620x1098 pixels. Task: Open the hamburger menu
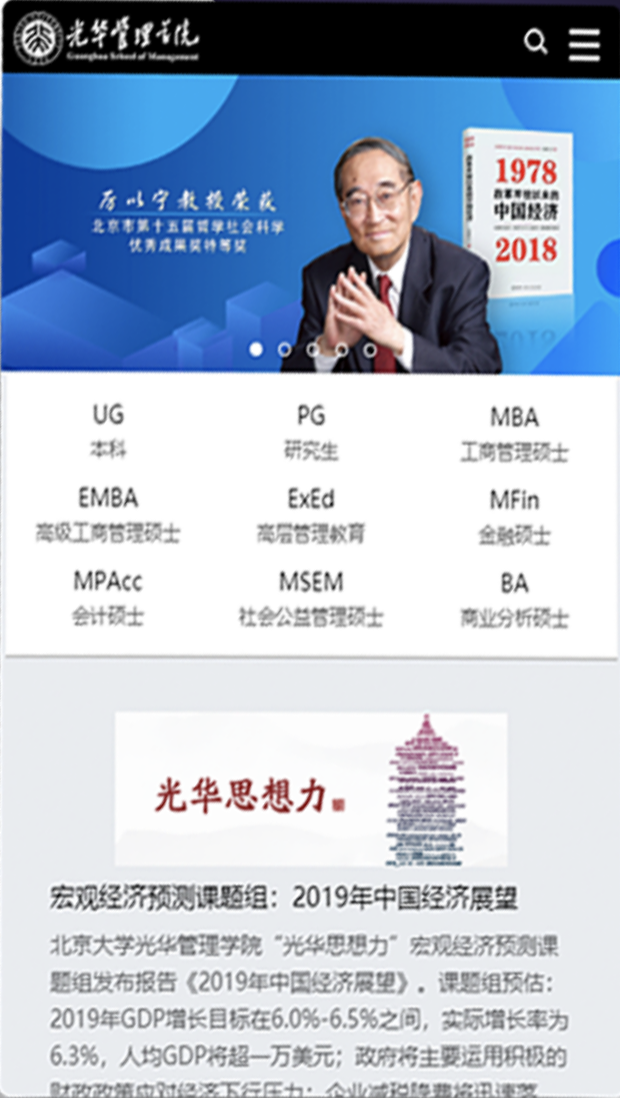pos(584,45)
